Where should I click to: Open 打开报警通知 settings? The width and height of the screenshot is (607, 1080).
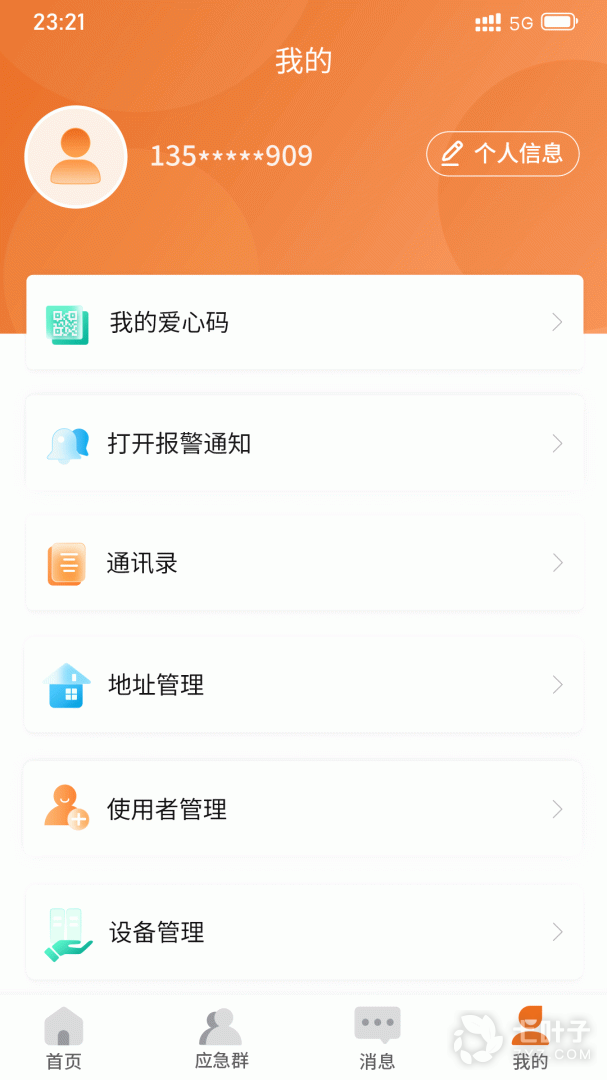click(304, 444)
